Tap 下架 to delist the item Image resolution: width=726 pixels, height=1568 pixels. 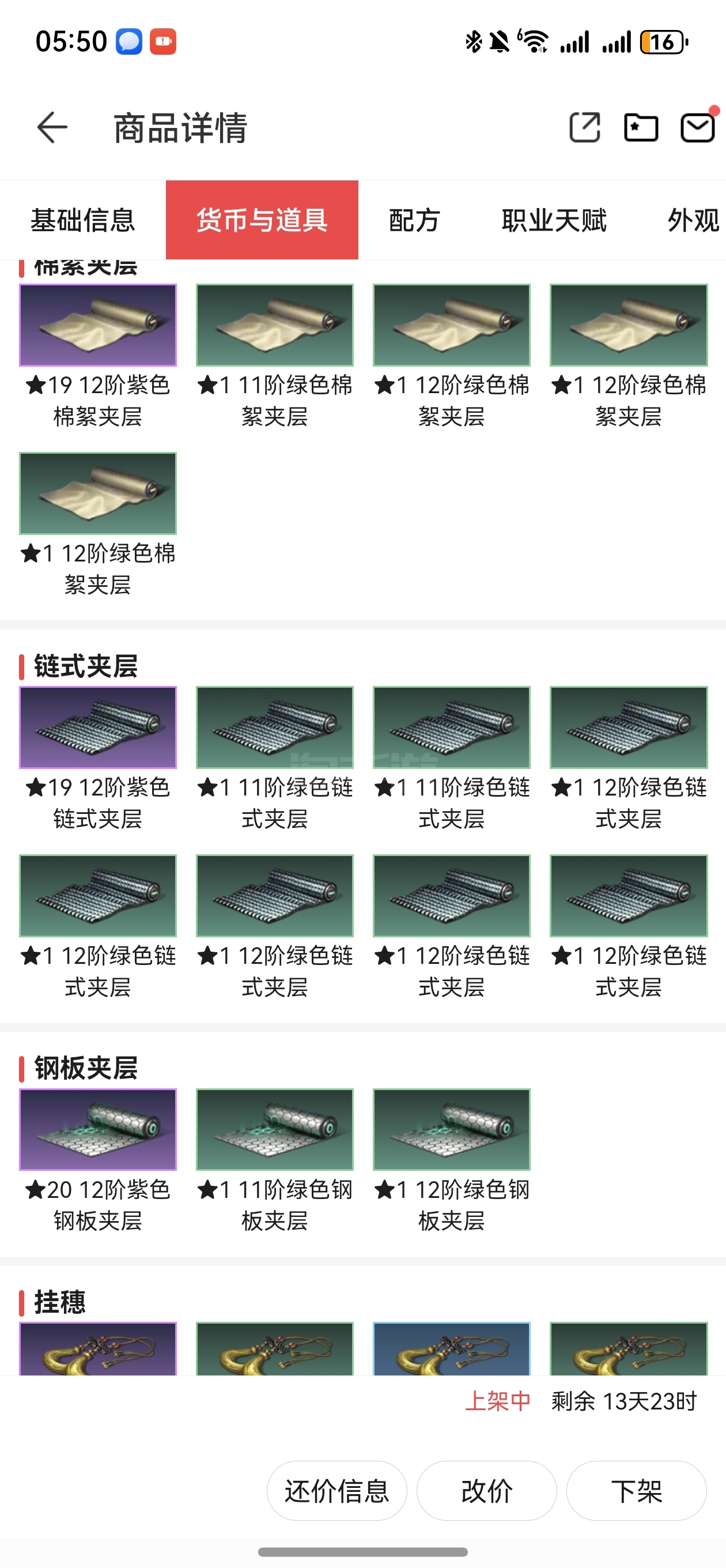636,1491
